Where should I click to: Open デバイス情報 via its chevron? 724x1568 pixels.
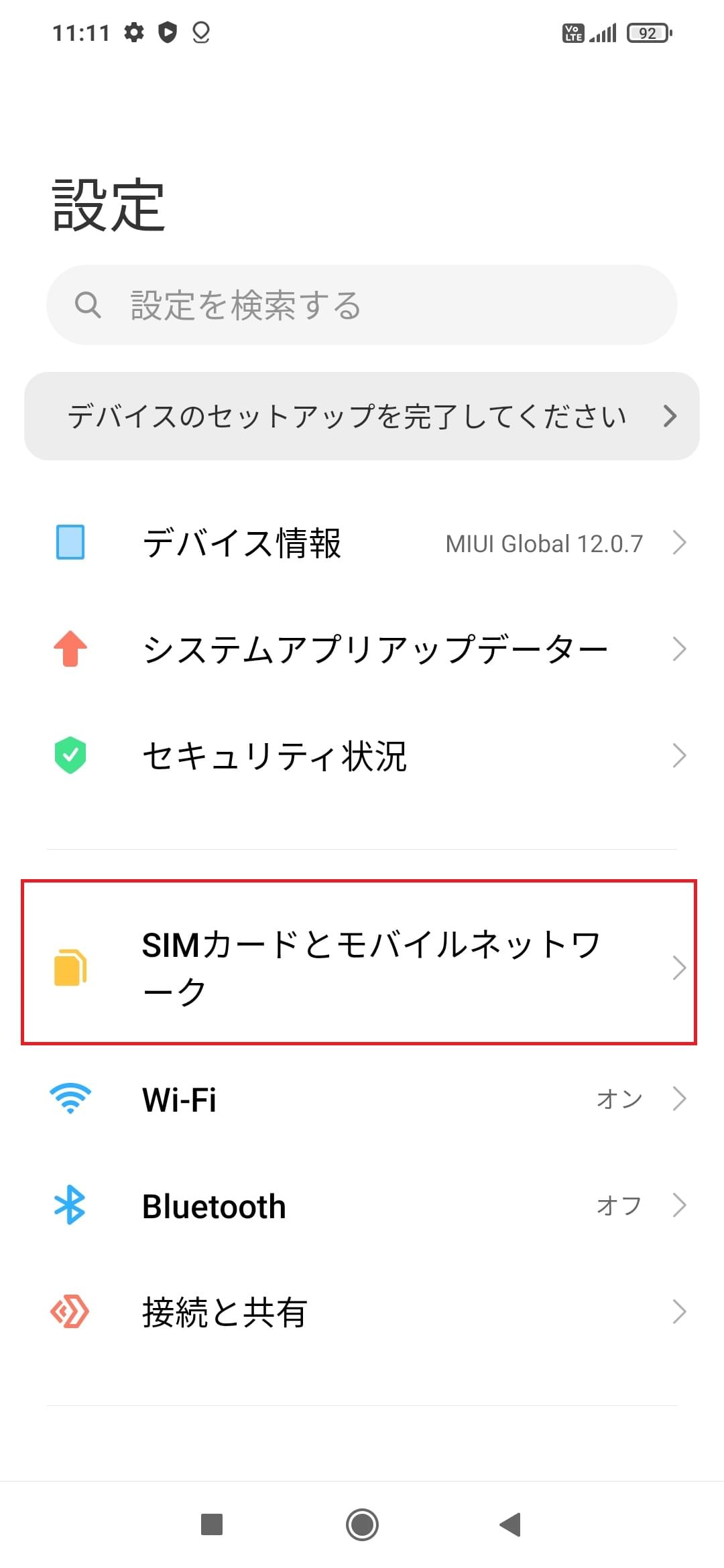(x=679, y=543)
